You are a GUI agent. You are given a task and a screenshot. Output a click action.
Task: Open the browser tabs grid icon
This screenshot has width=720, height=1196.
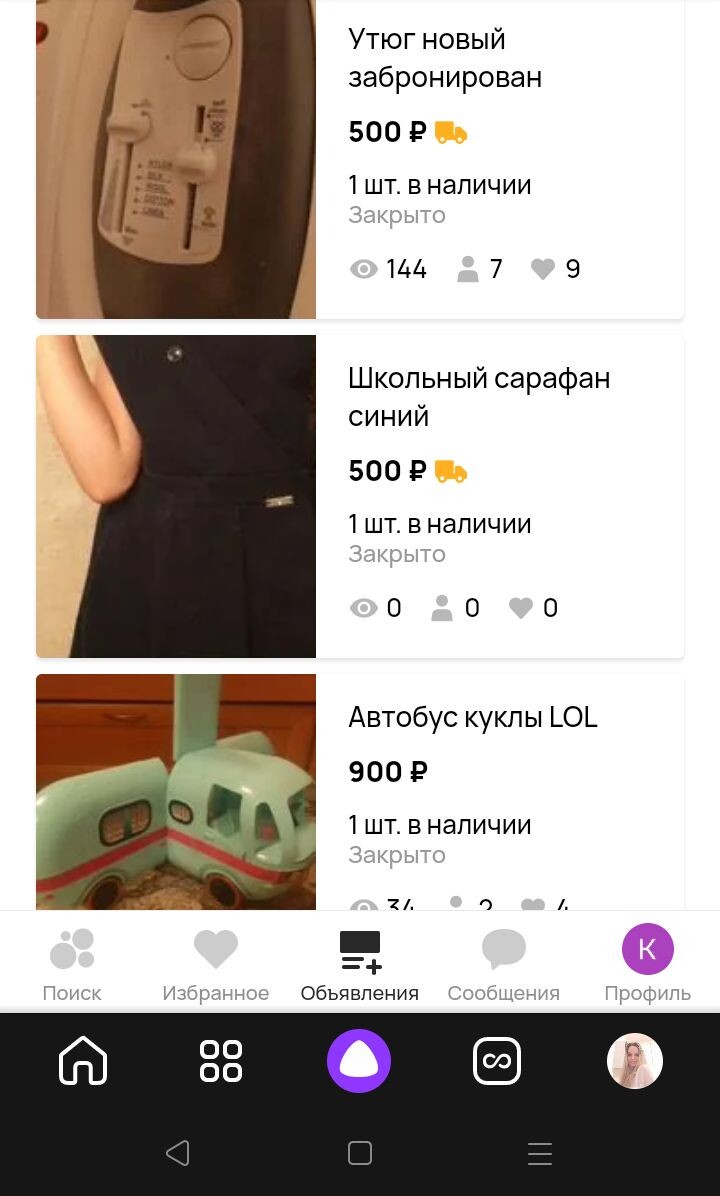point(221,1061)
